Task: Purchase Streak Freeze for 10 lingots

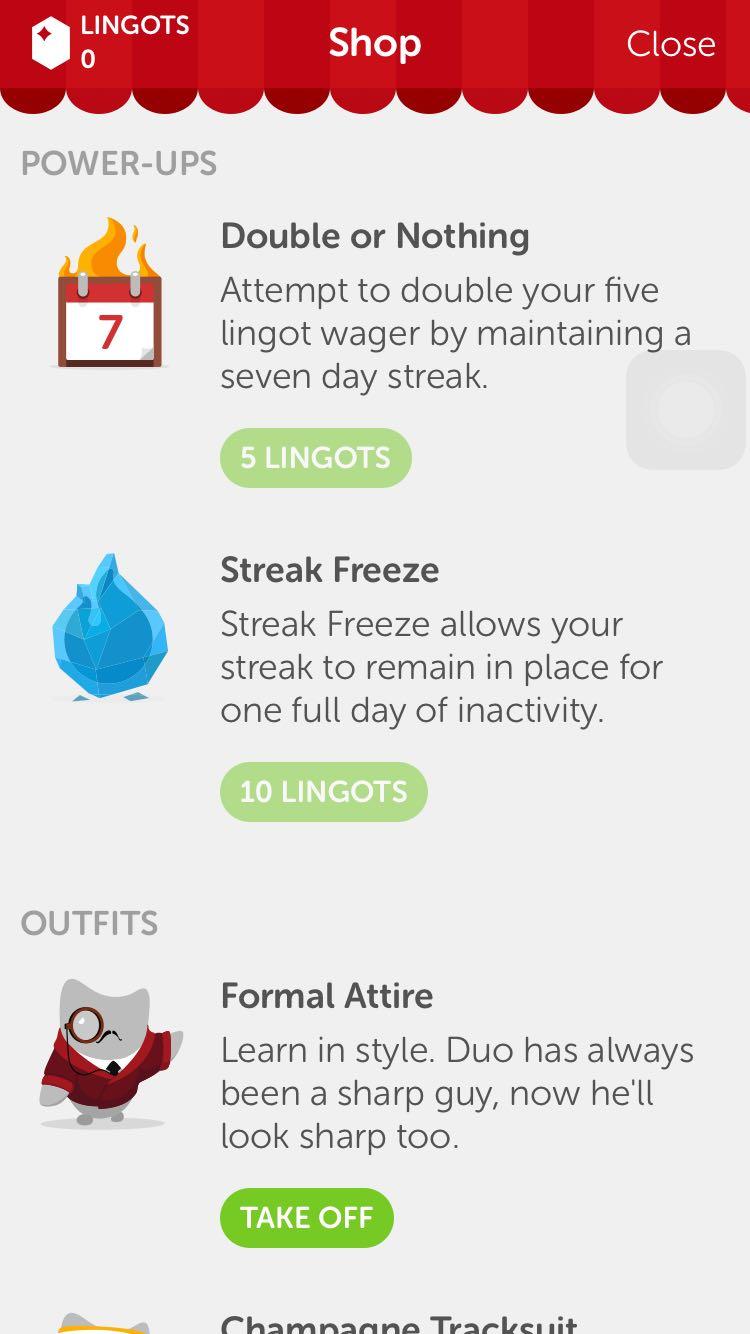Action: (x=323, y=792)
